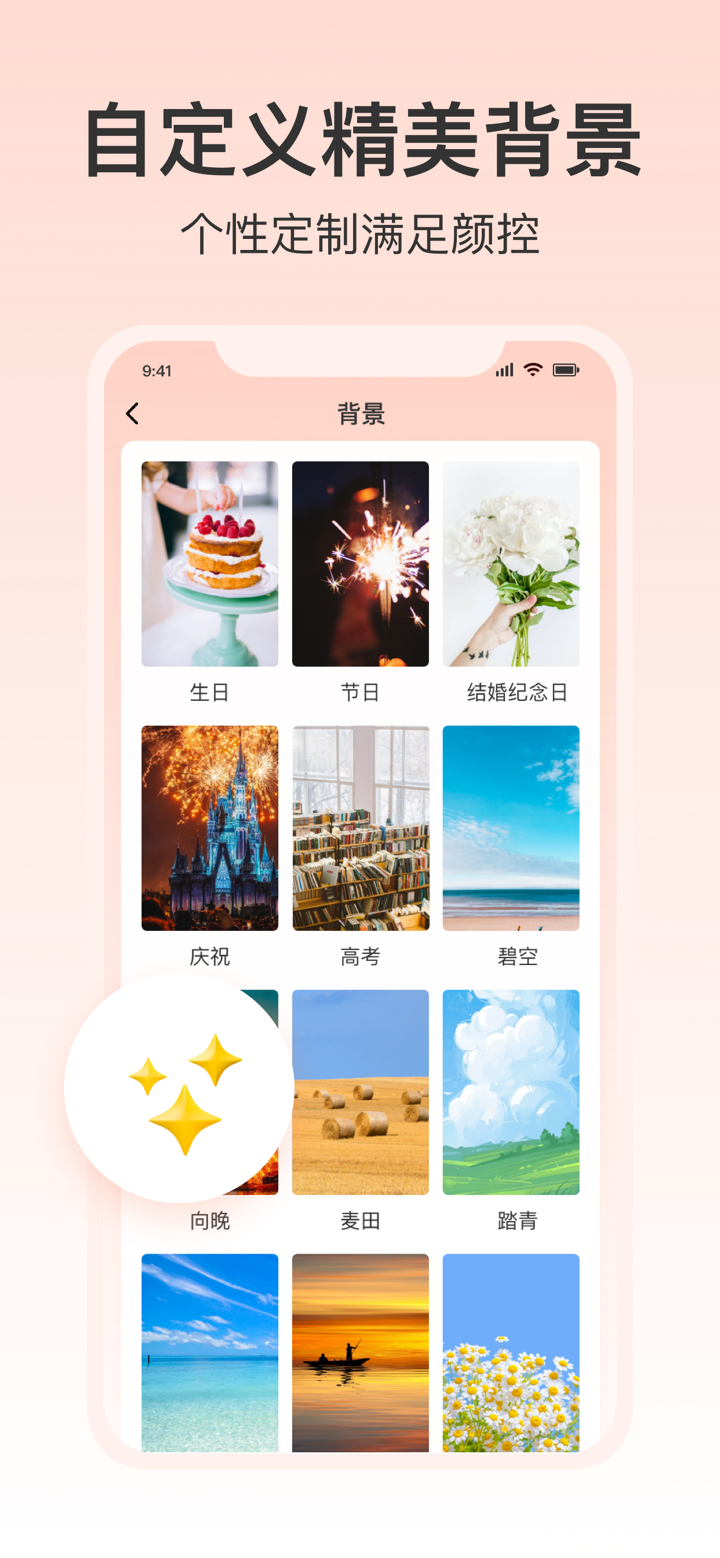The image size is (720, 1558).
Task: Tap the 背景 page title
Action: pyautogui.click(x=360, y=413)
